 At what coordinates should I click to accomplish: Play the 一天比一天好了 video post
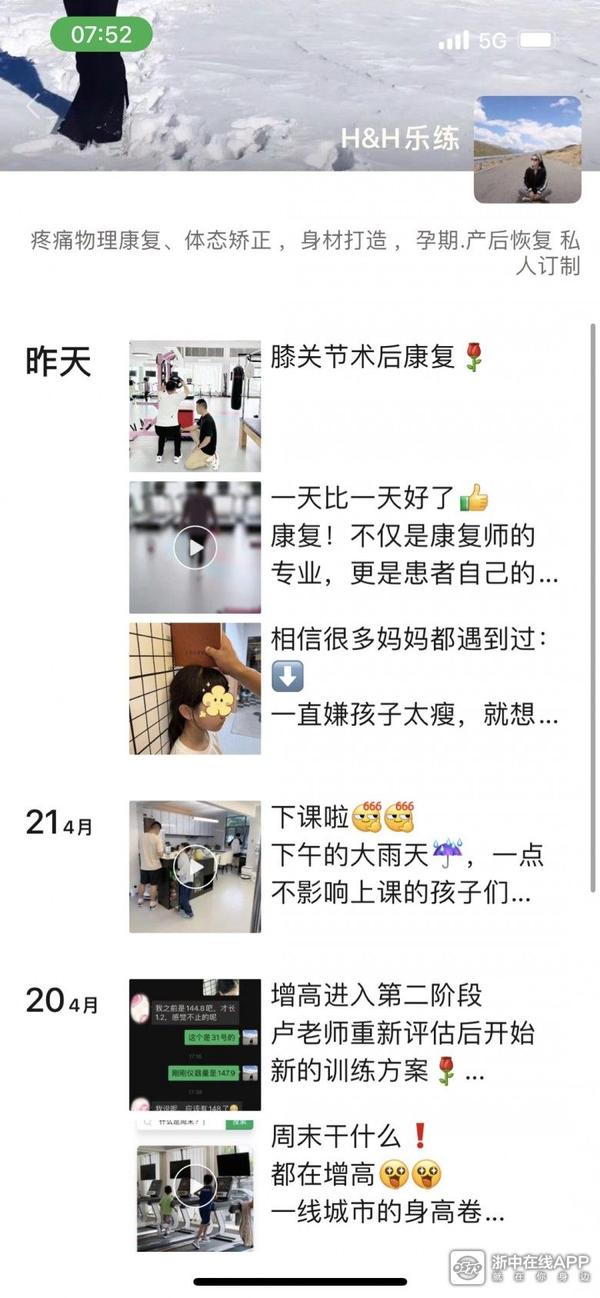click(x=195, y=547)
